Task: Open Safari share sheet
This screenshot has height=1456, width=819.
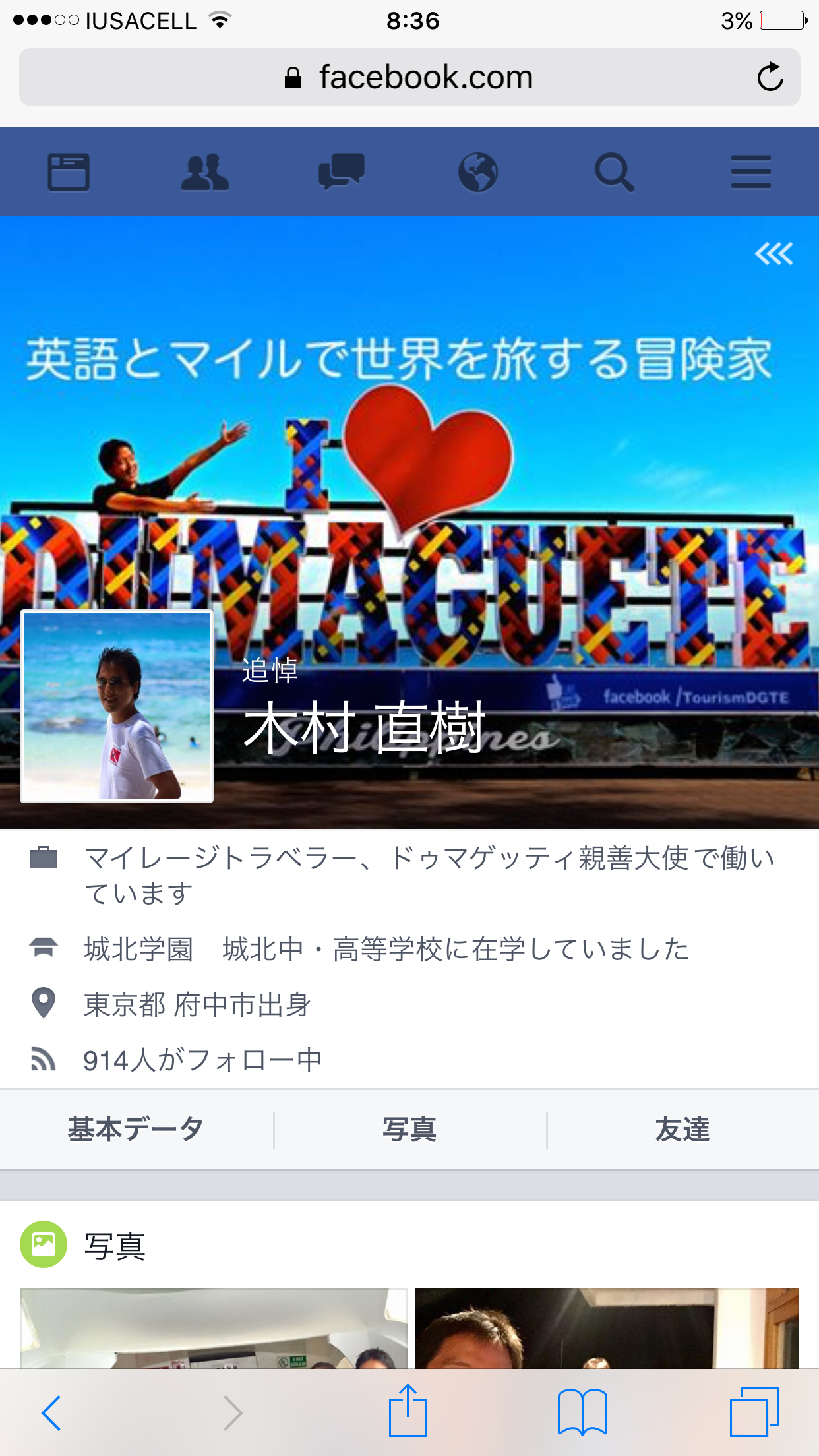Action: point(408,1410)
